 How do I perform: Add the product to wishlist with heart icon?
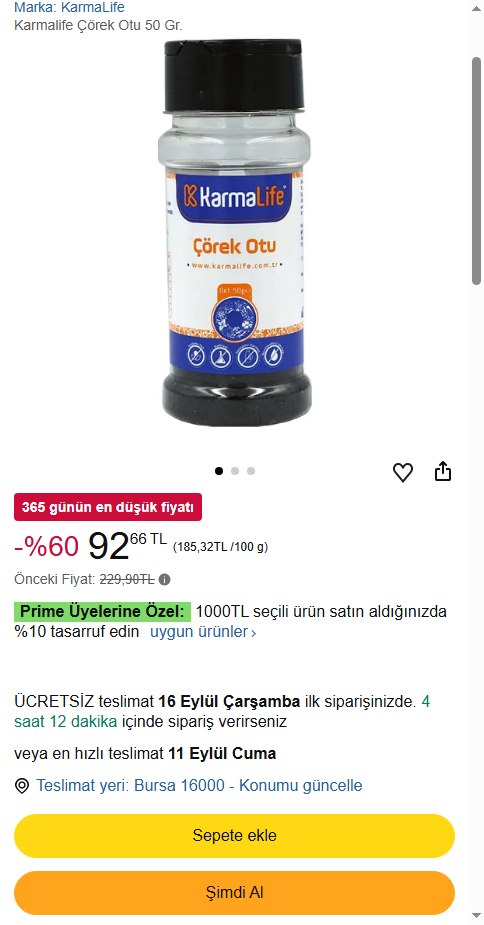click(x=403, y=472)
